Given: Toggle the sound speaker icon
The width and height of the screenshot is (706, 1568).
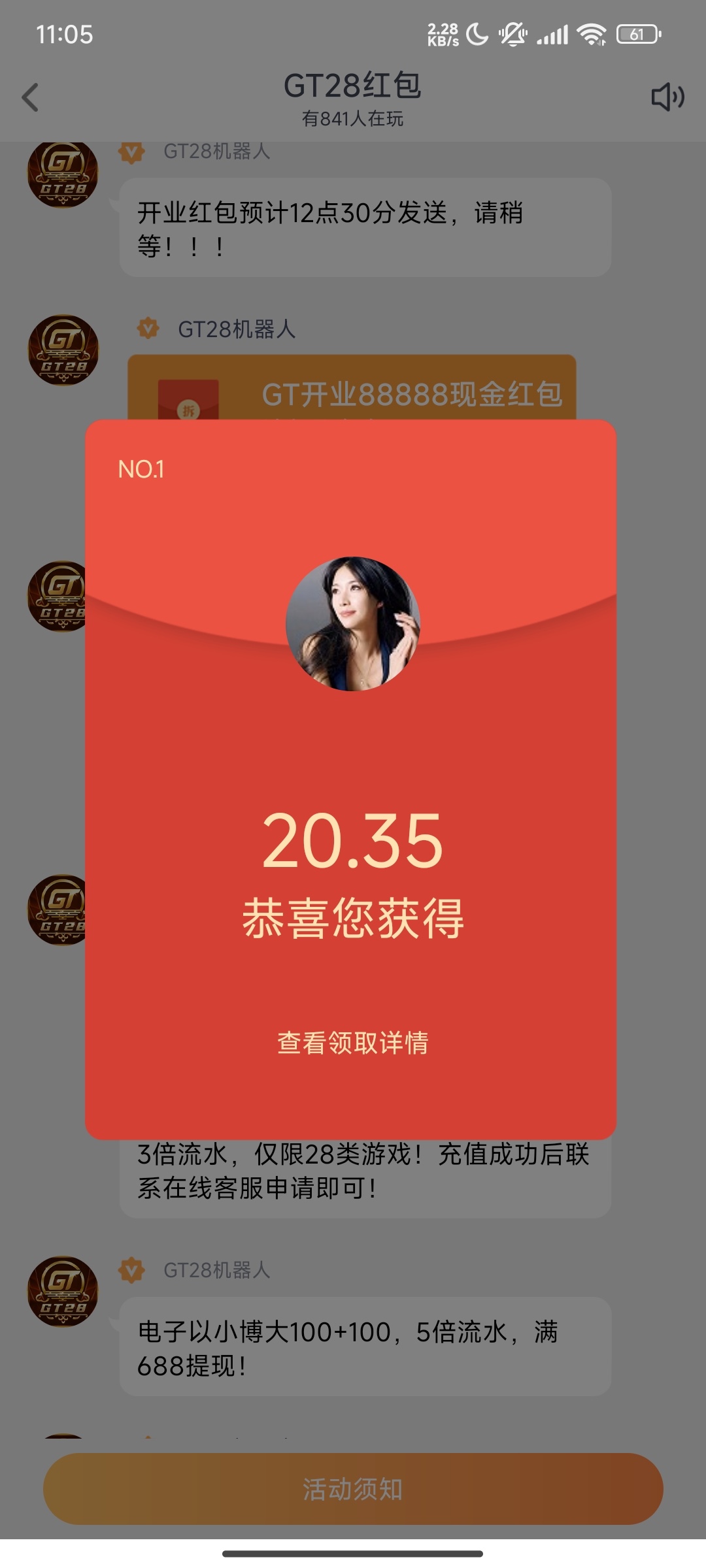Looking at the screenshot, I should click(x=667, y=97).
